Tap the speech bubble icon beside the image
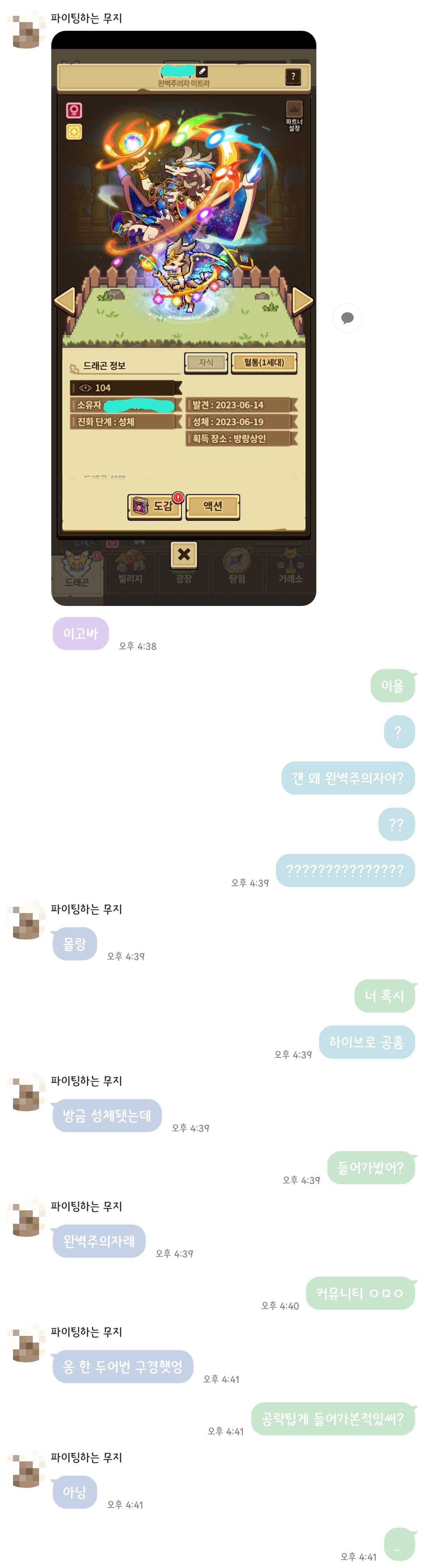Viewport: 426px width, 1568px height. pos(348,318)
